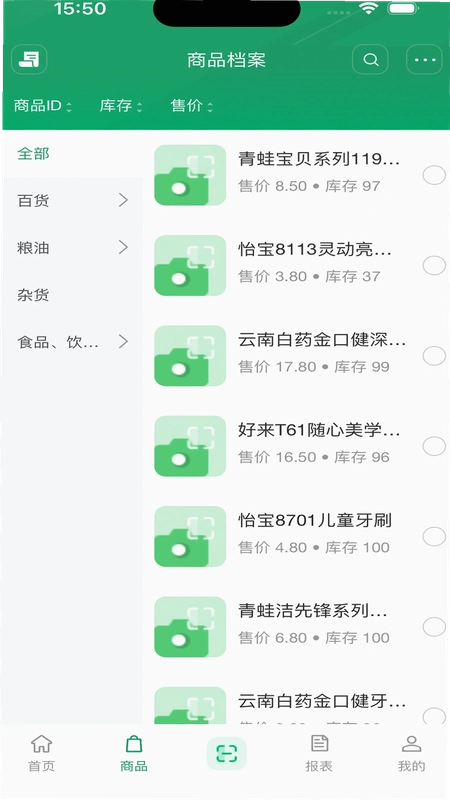The width and height of the screenshot is (450, 800).
Task: Select the radio button for 青蛙宝贝系列119...
Action: pyautogui.click(x=434, y=175)
